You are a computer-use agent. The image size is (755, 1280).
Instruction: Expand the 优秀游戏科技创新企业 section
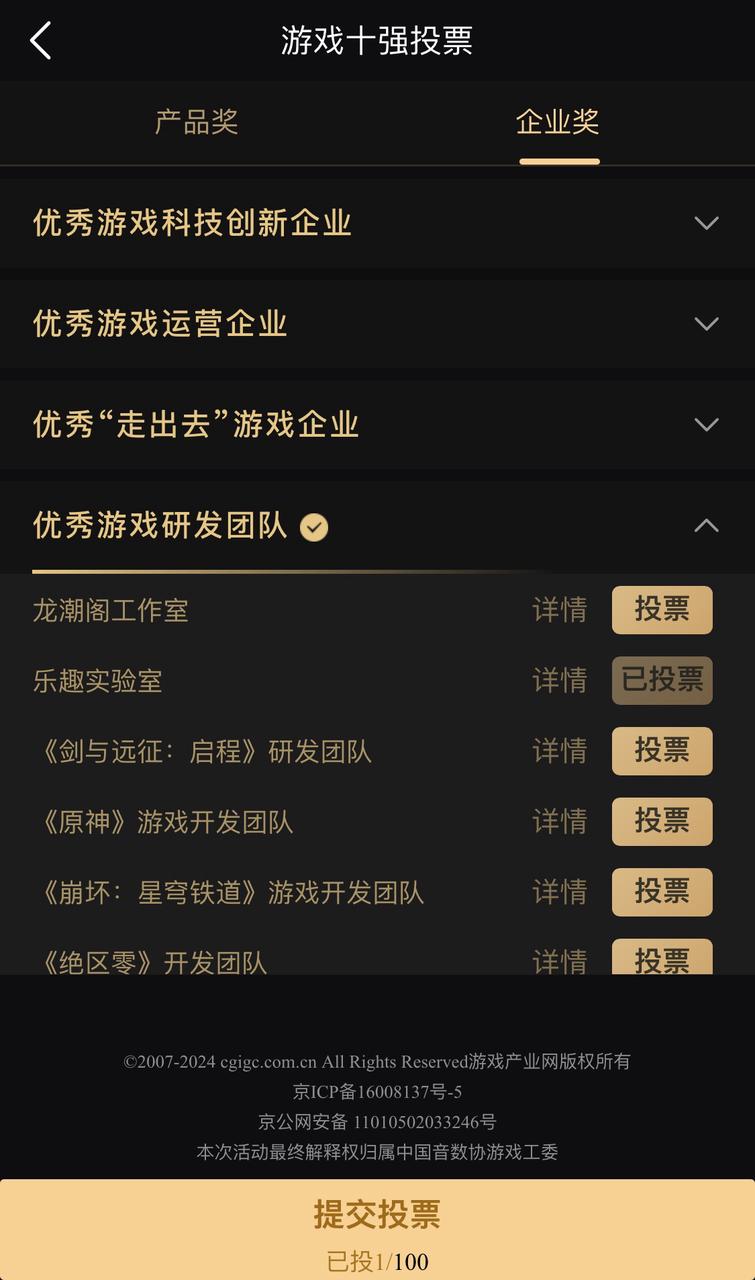tap(377, 223)
